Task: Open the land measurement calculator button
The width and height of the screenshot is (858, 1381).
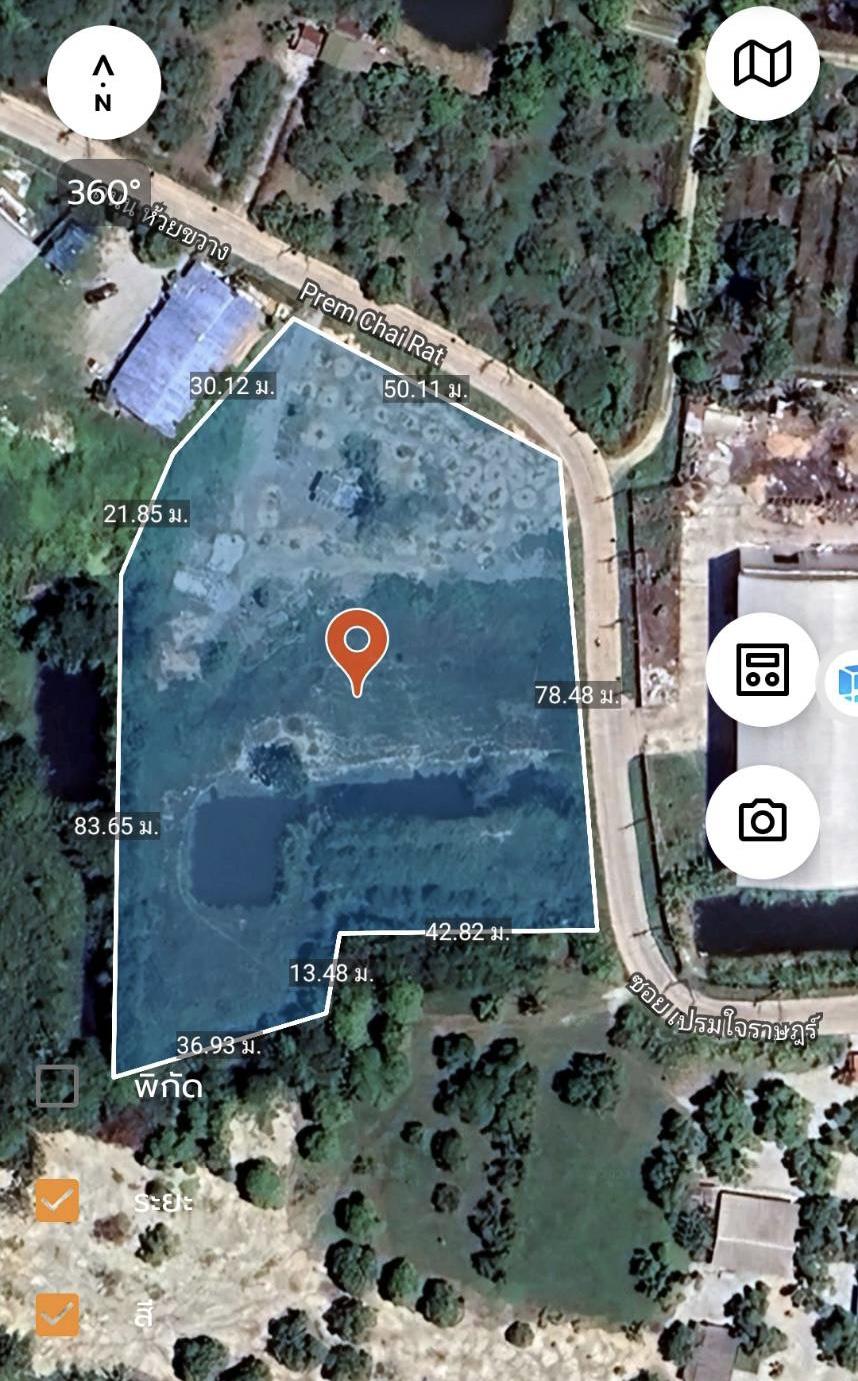Action: click(762, 669)
